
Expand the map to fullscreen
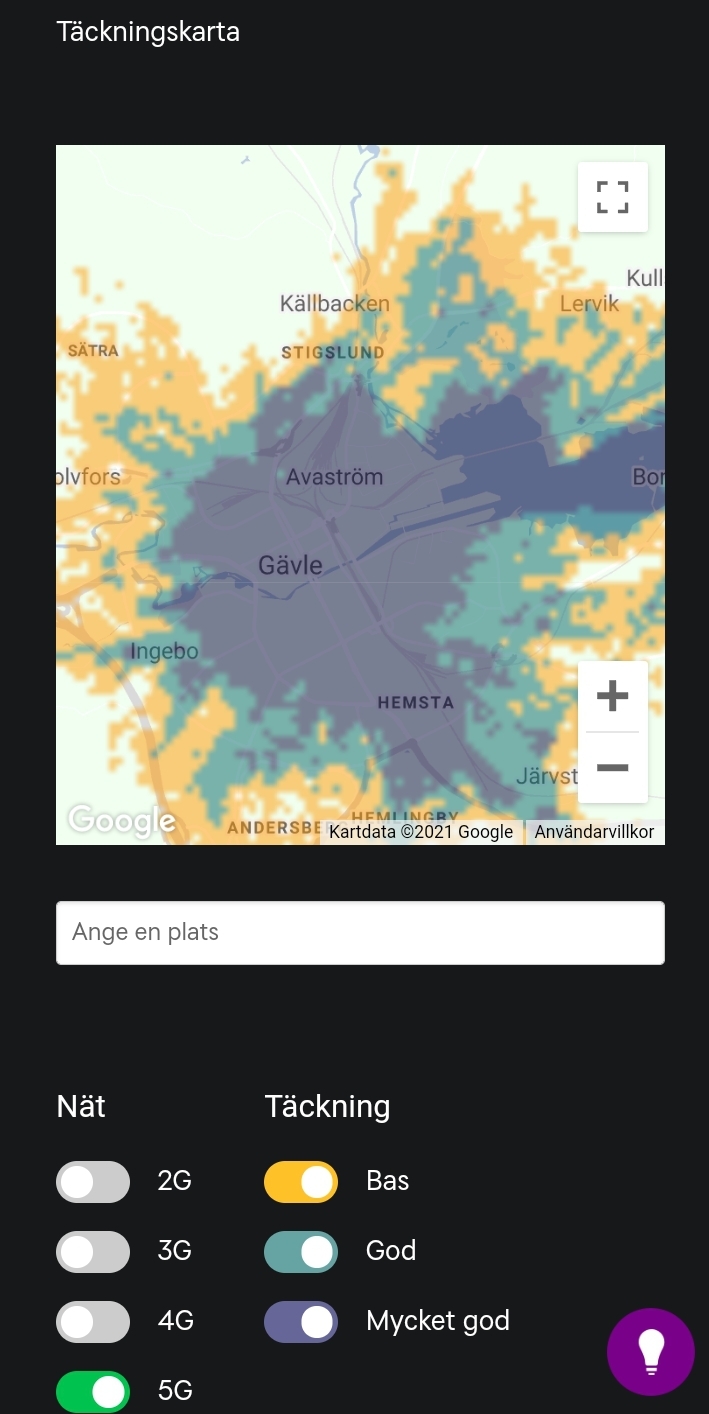coord(612,197)
